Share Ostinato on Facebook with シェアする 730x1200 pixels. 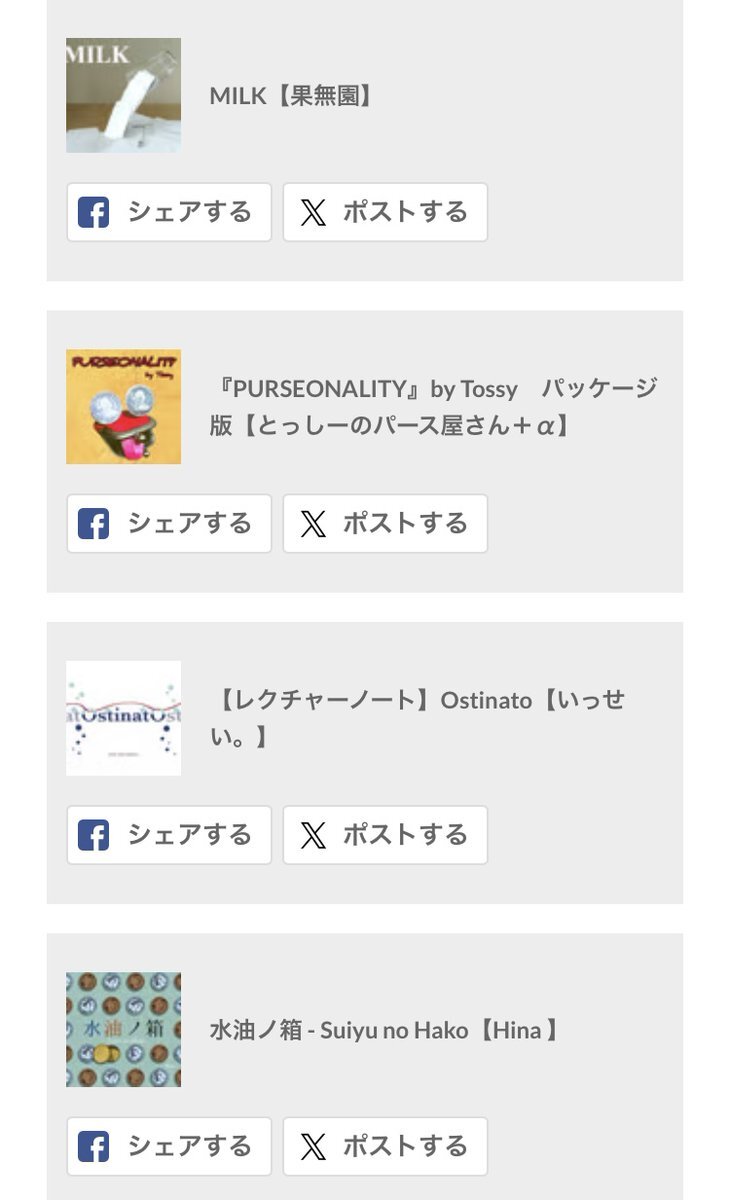pyautogui.click(x=169, y=835)
